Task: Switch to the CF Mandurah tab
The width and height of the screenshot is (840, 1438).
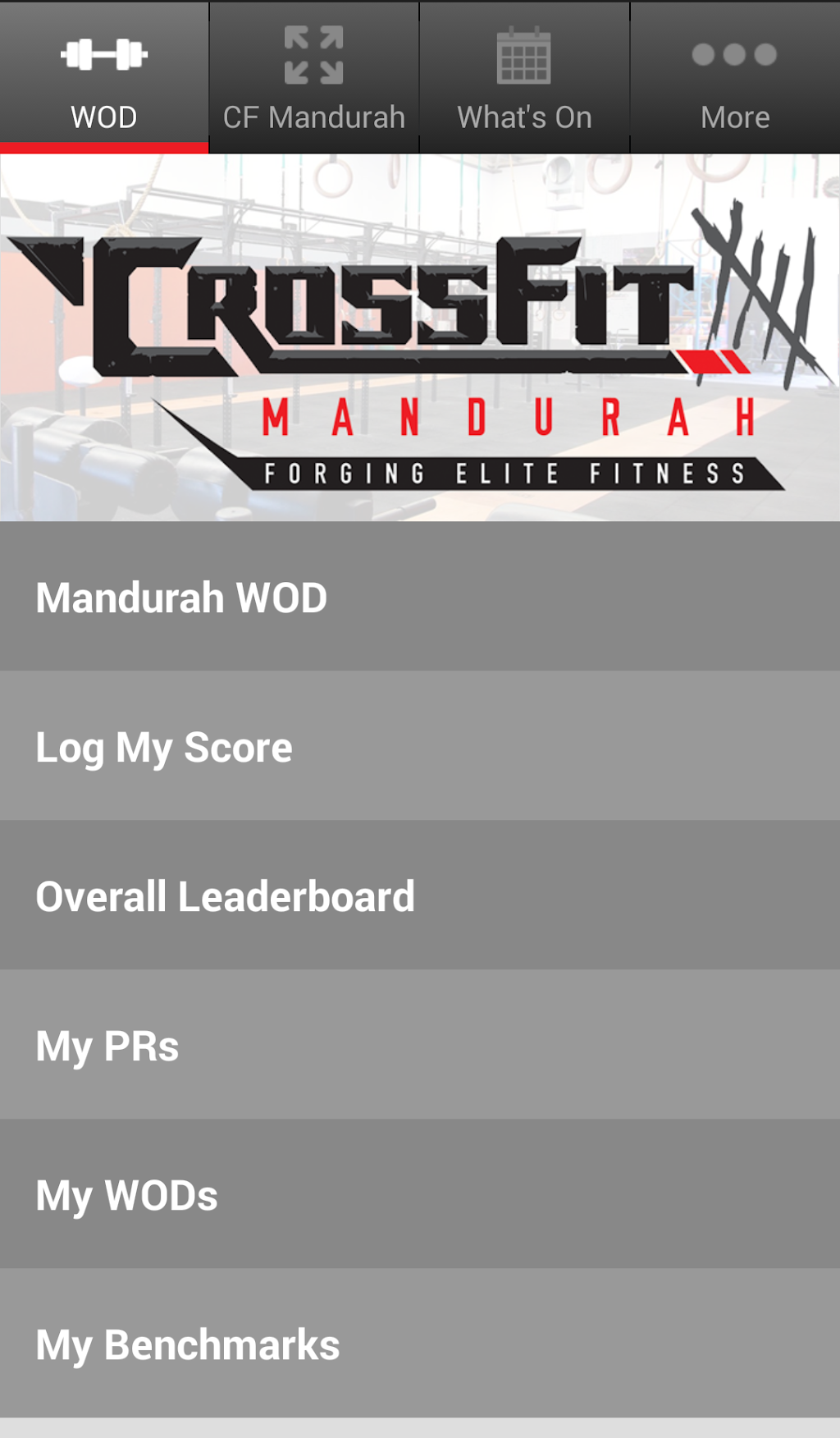Action: [314, 78]
